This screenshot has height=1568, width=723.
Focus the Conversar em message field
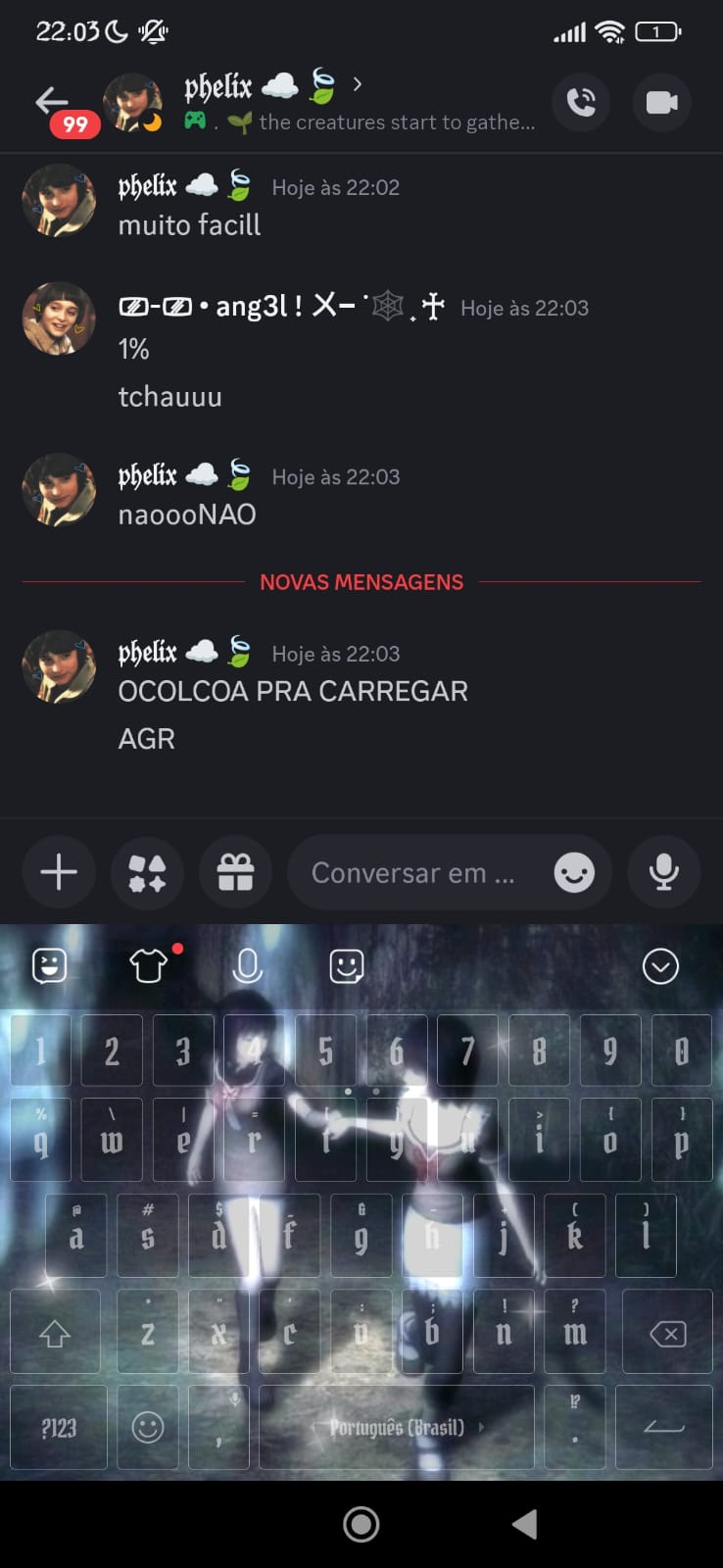411,872
